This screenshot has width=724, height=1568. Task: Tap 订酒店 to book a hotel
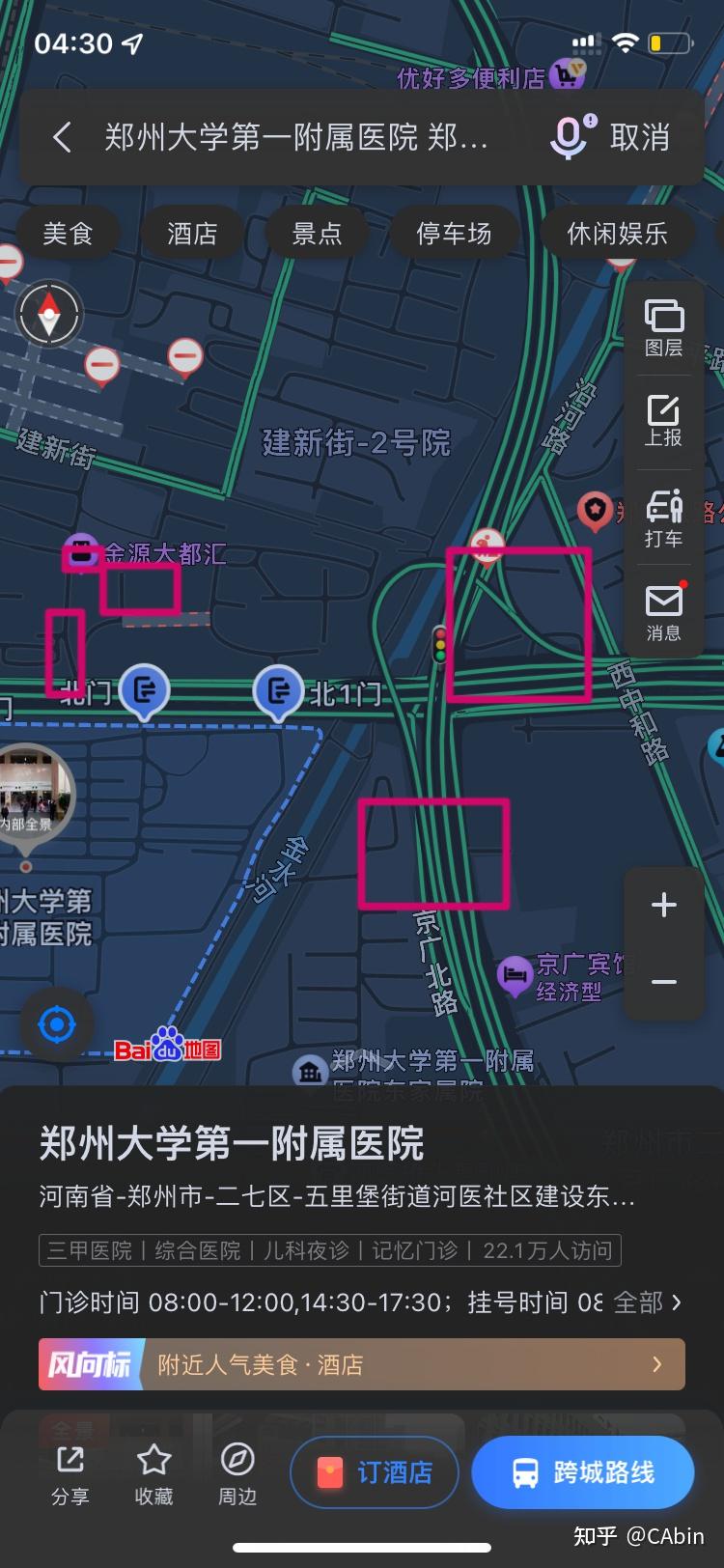[x=374, y=1472]
